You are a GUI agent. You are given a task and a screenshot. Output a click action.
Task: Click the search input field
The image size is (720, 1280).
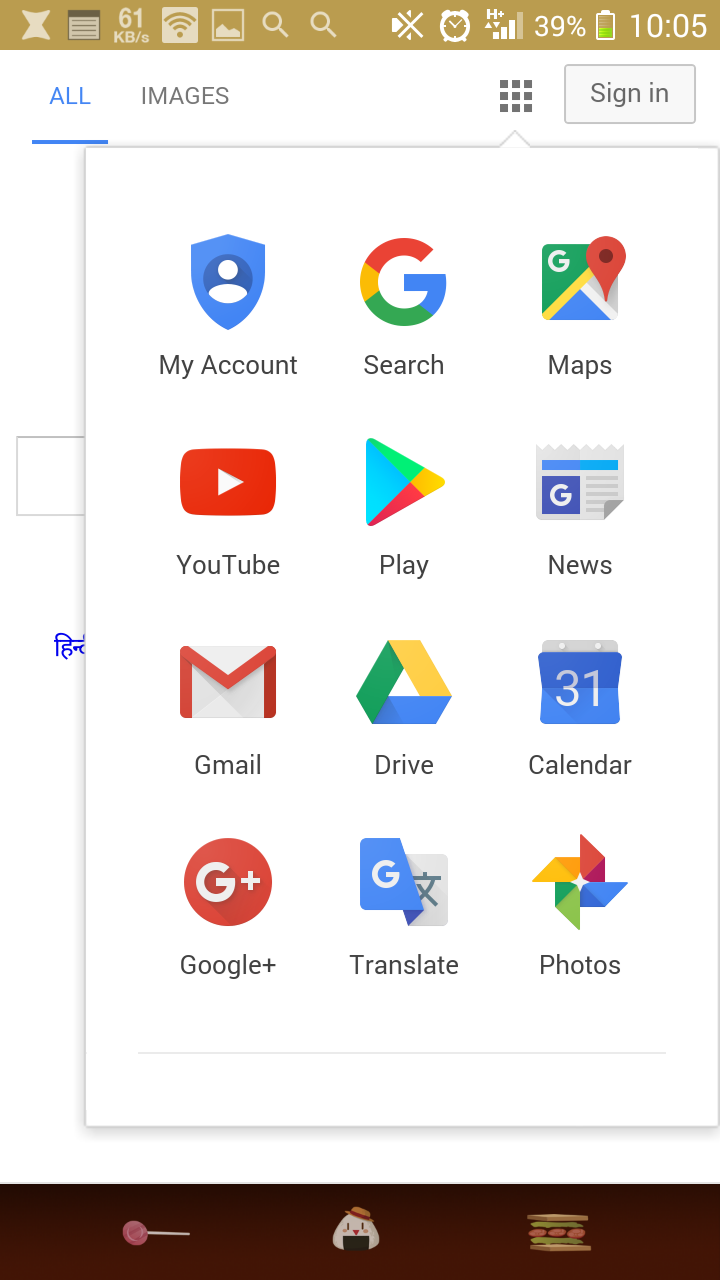tap(50, 475)
